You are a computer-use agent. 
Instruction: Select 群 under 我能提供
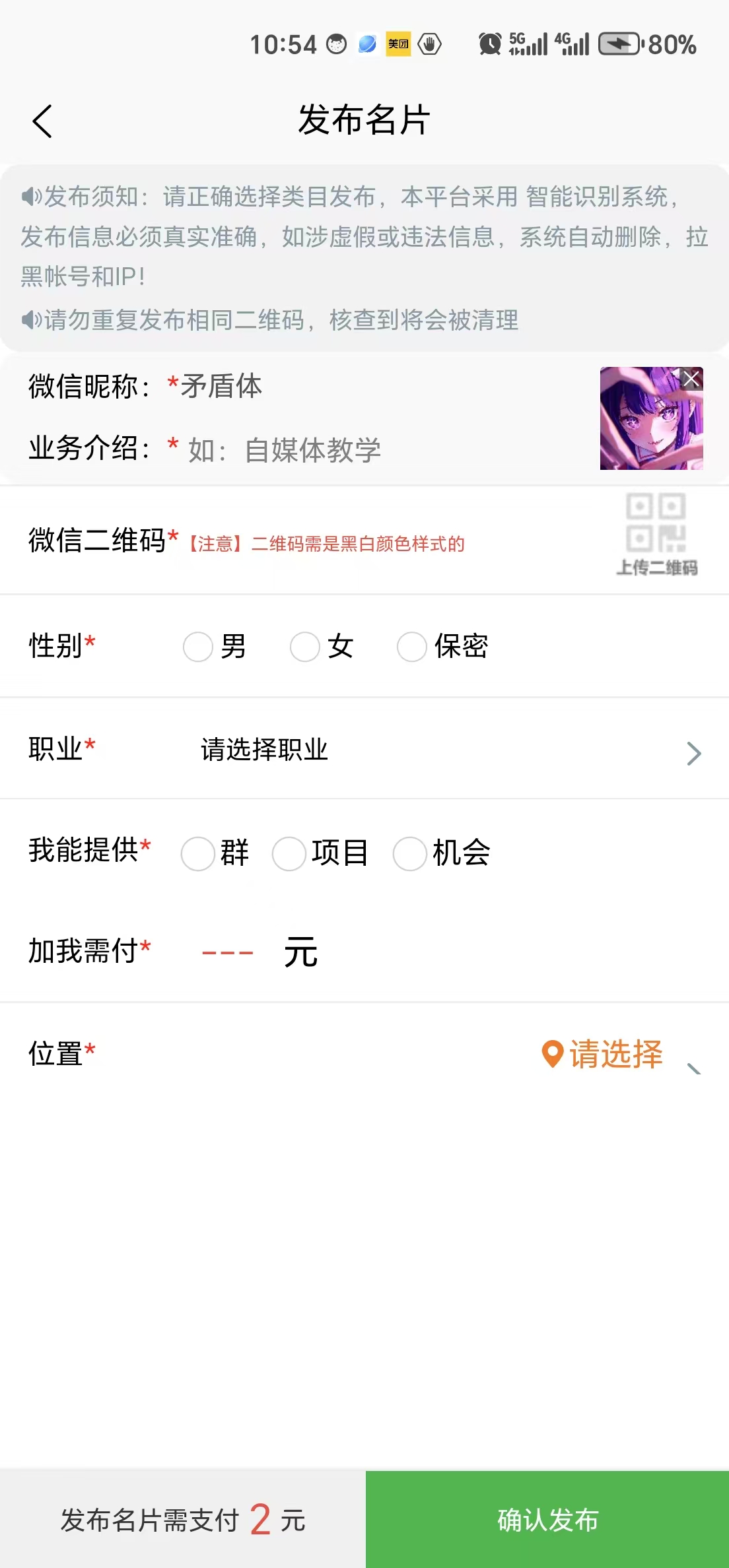pos(198,853)
